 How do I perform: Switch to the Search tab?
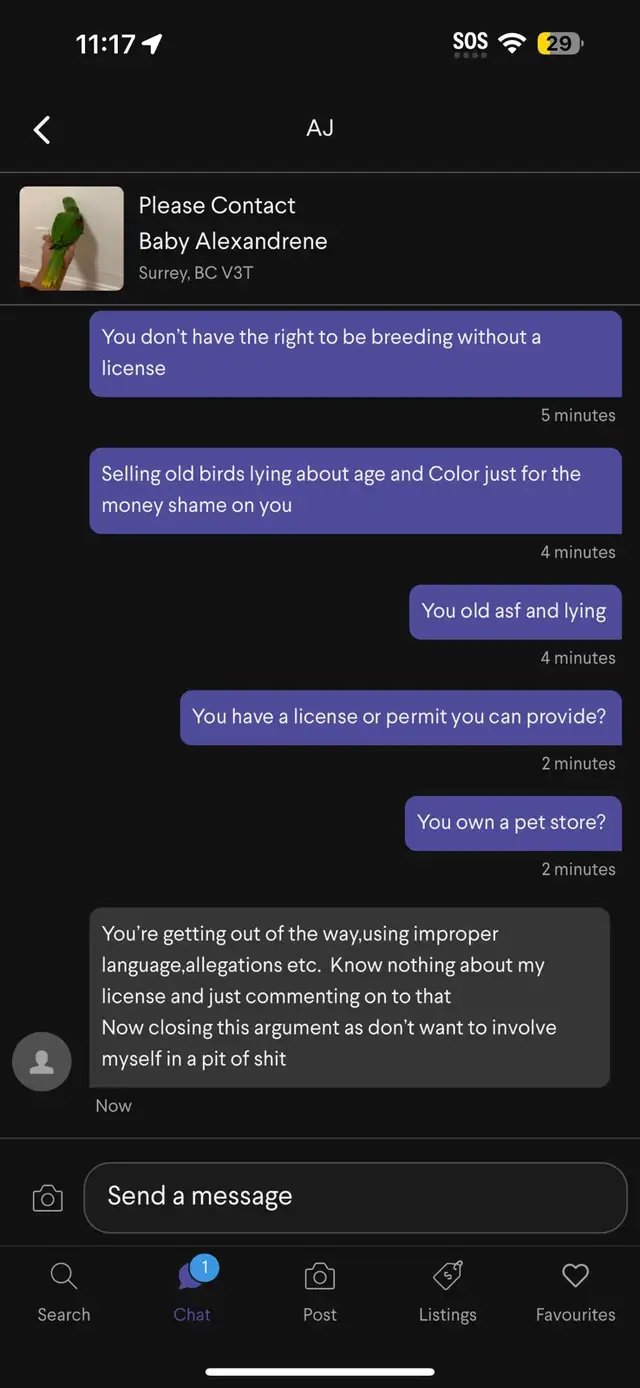[64, 1292]
